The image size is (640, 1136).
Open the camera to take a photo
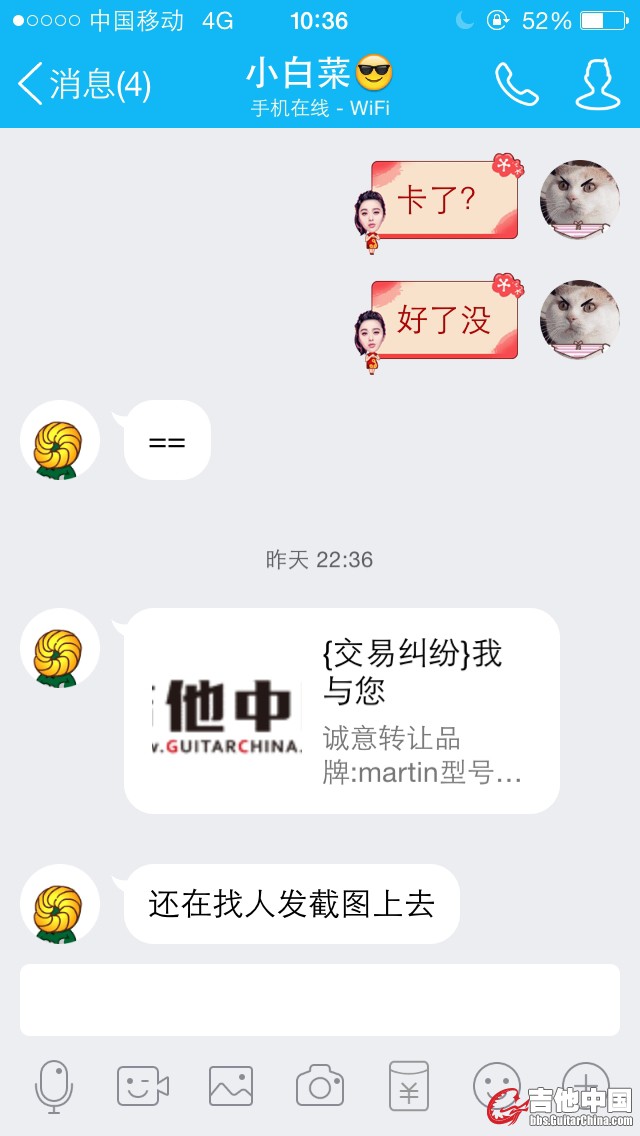[x=320, y=1086]
